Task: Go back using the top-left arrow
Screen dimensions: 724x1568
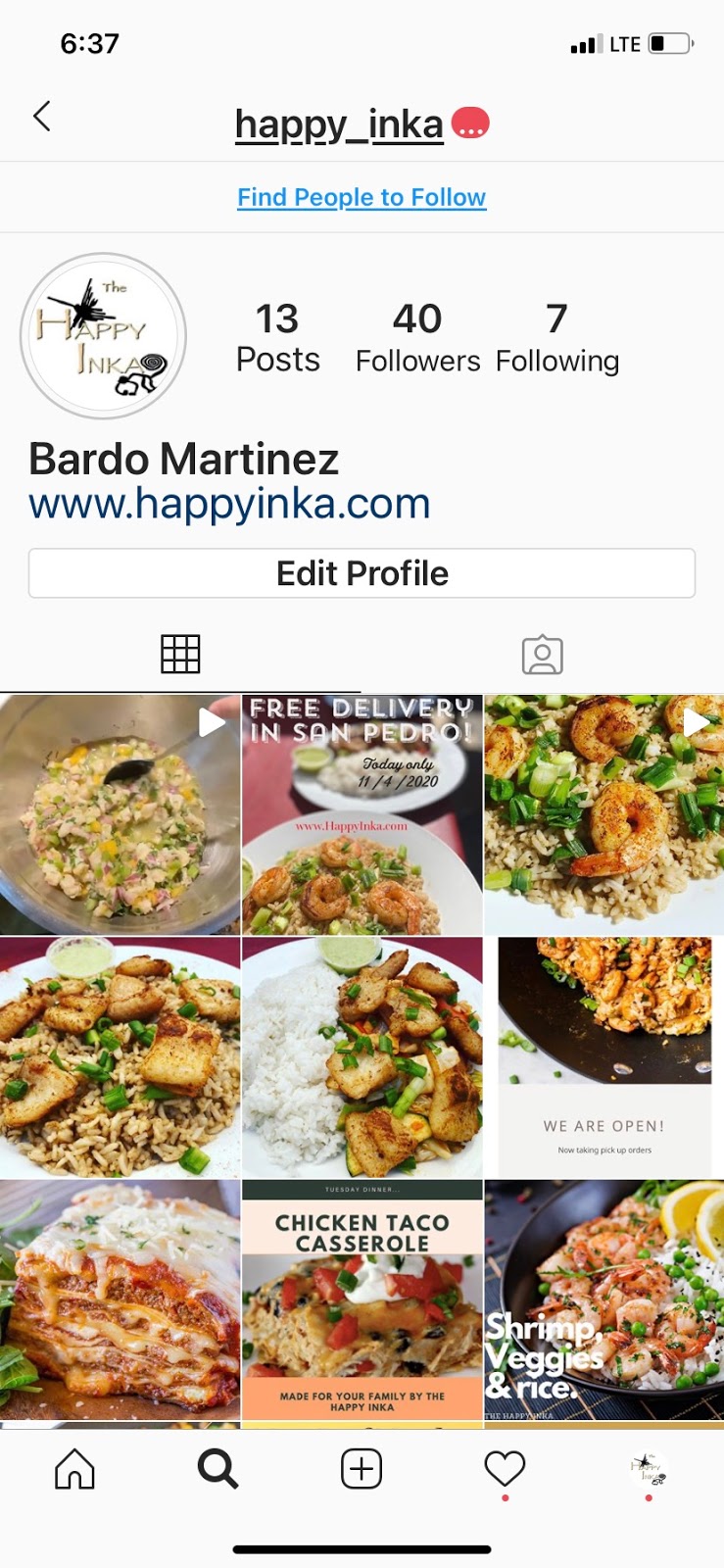Action: pos(42,117)
